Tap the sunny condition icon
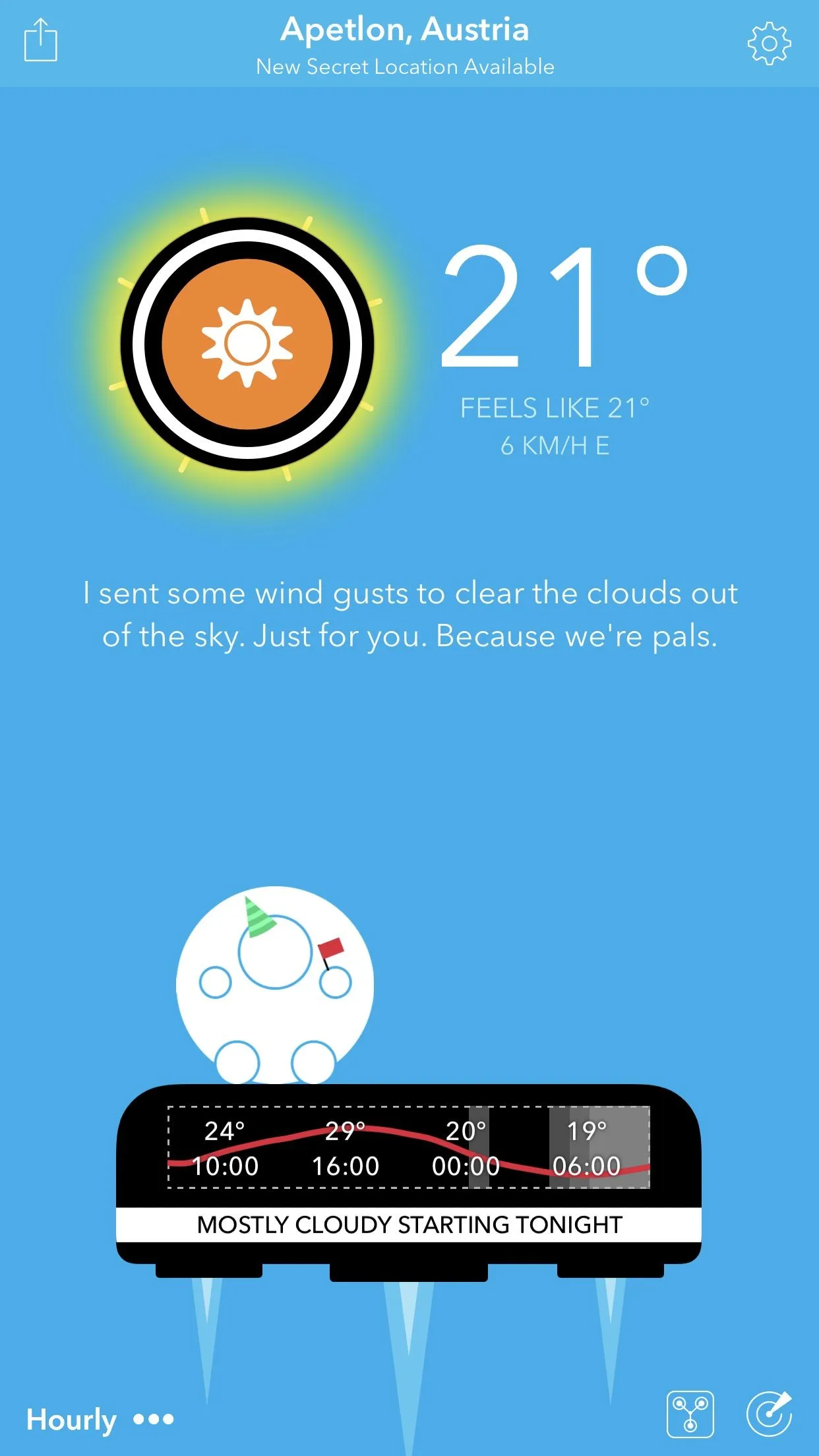This screenshot has height=1456, width=819. pos(247,344)
